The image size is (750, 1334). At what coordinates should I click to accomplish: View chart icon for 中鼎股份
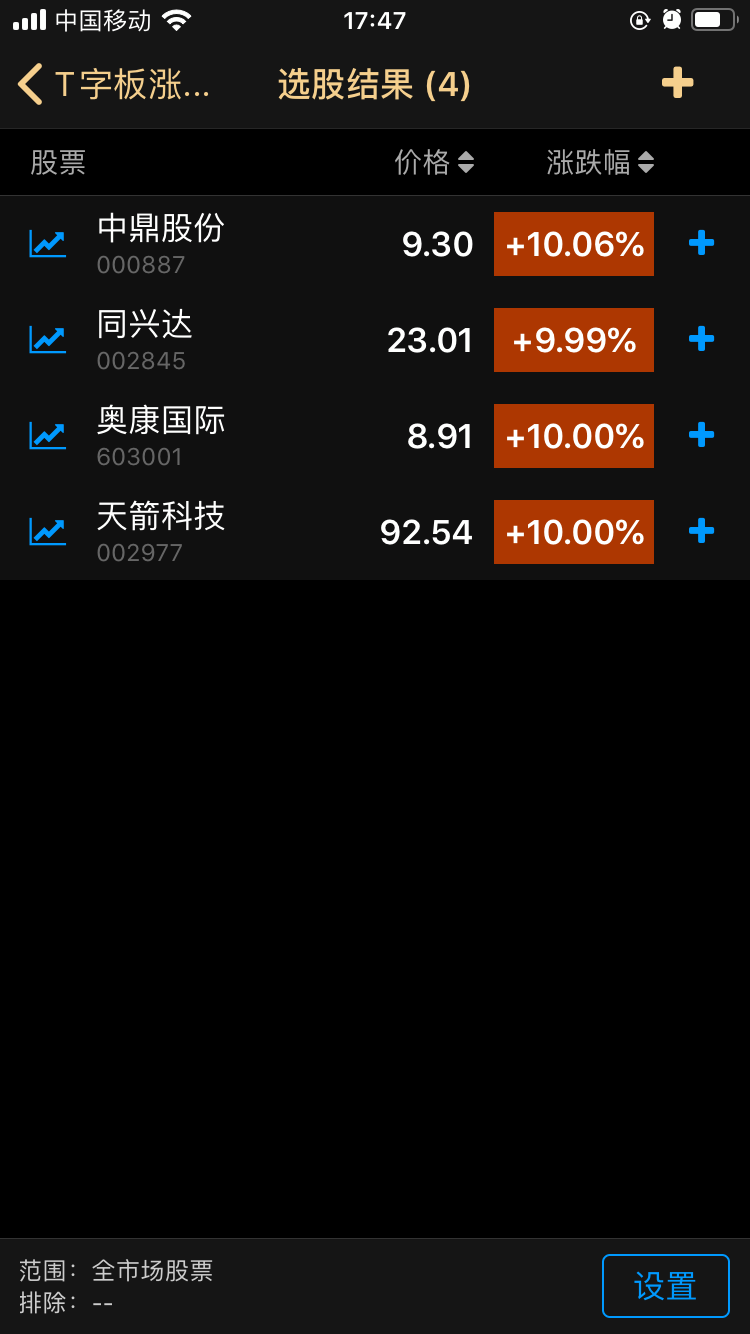pyautogui.click(x=47, y=243)
